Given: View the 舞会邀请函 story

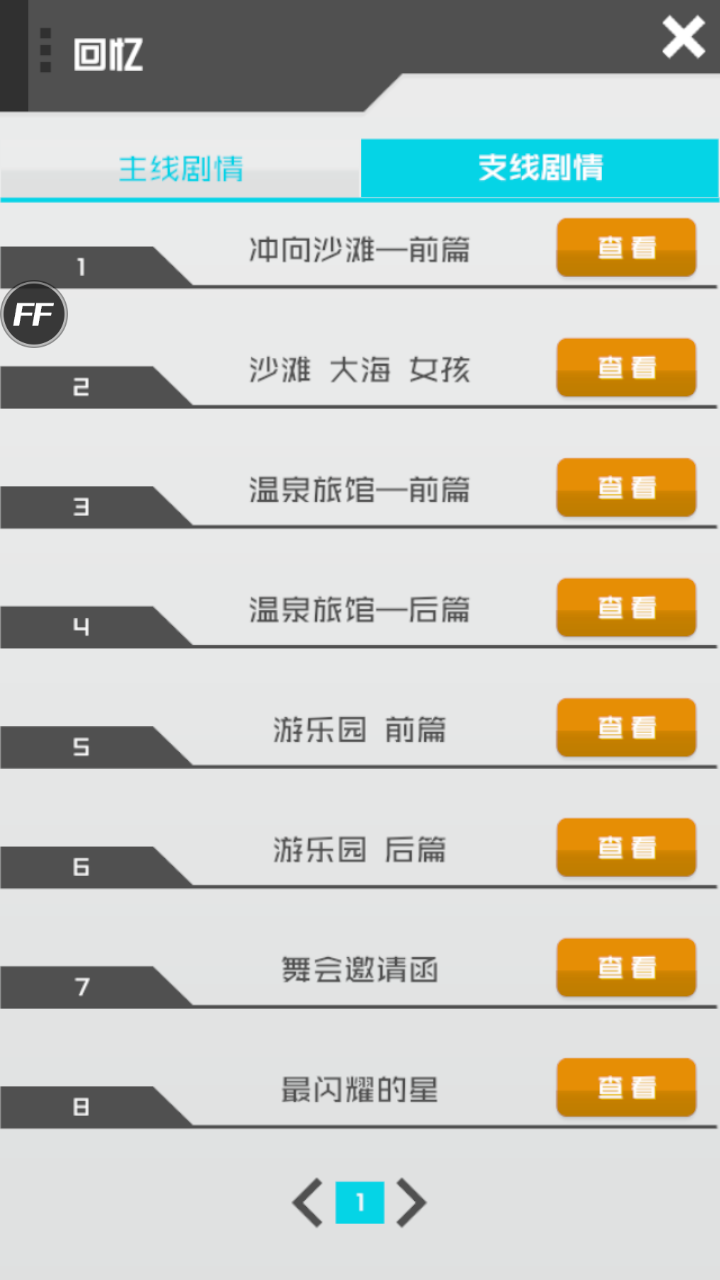Looking at the screenshot, I should click(626, 967).
